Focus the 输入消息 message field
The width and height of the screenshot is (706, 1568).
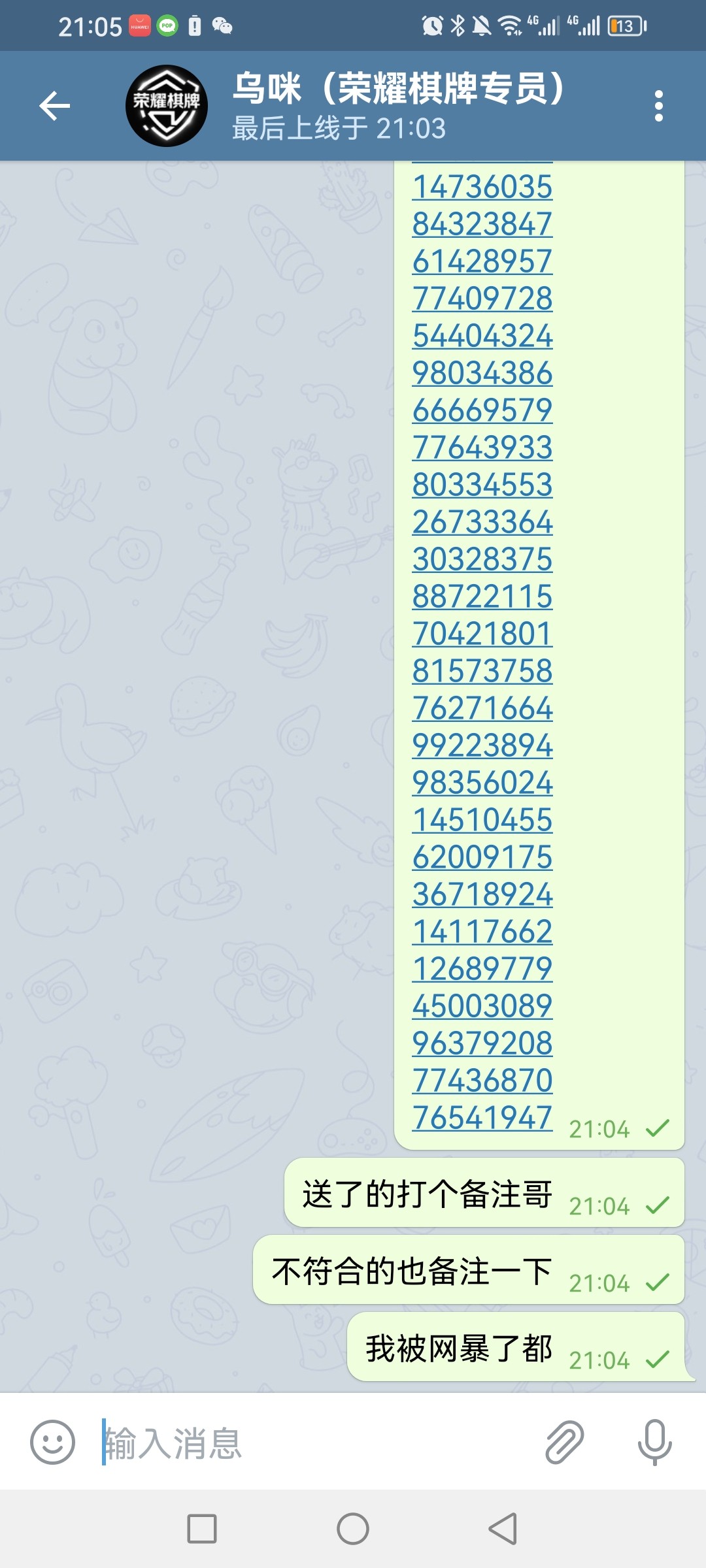pos(314,1442)
